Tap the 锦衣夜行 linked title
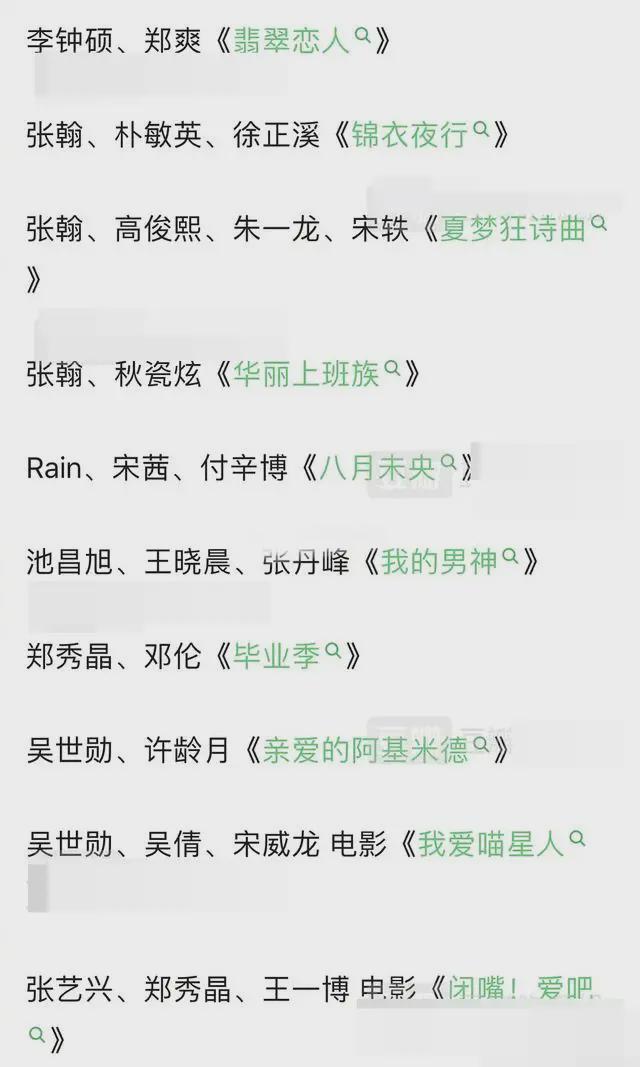 (410, 135)
